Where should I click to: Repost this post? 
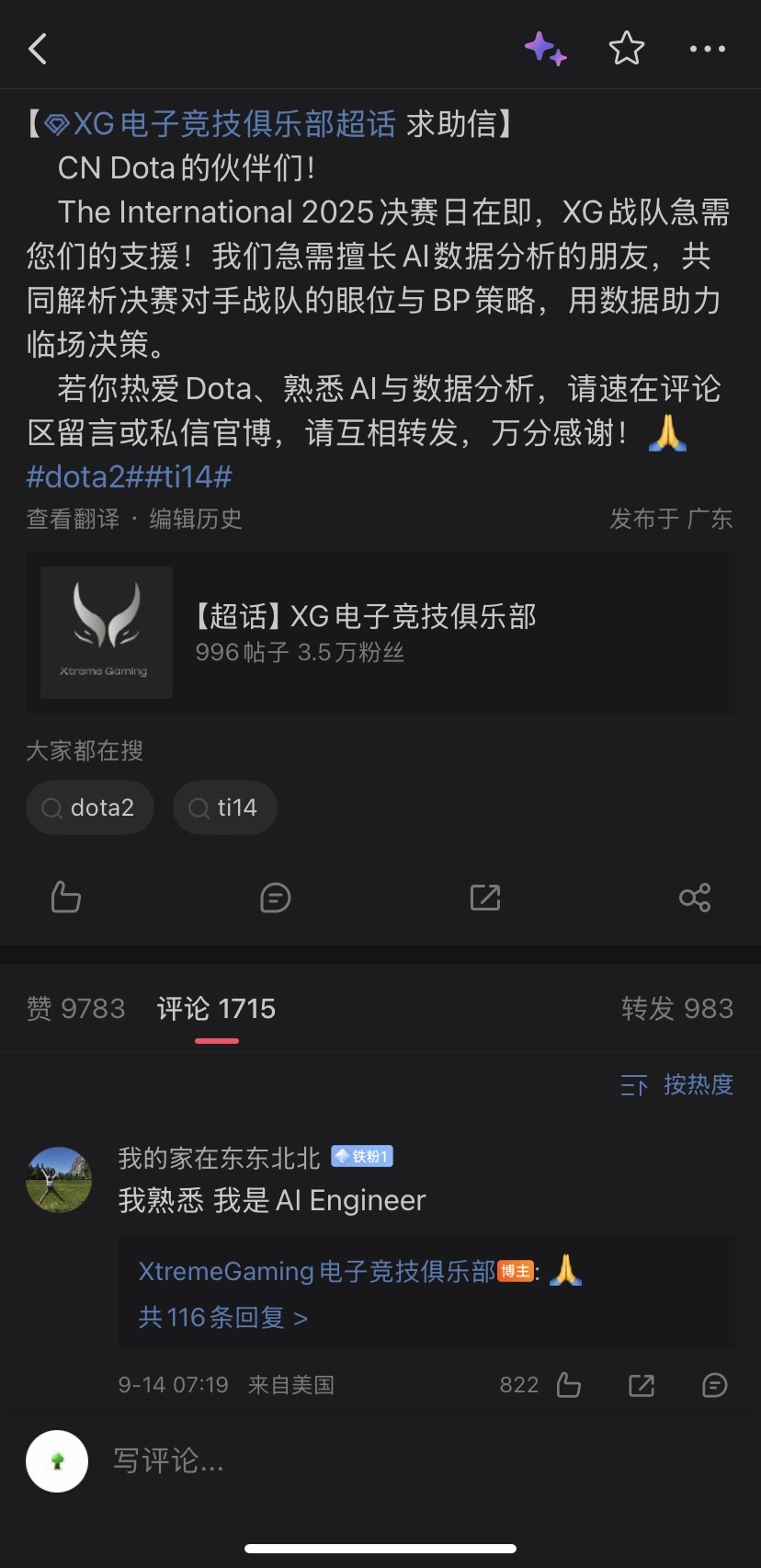(485, 897)
